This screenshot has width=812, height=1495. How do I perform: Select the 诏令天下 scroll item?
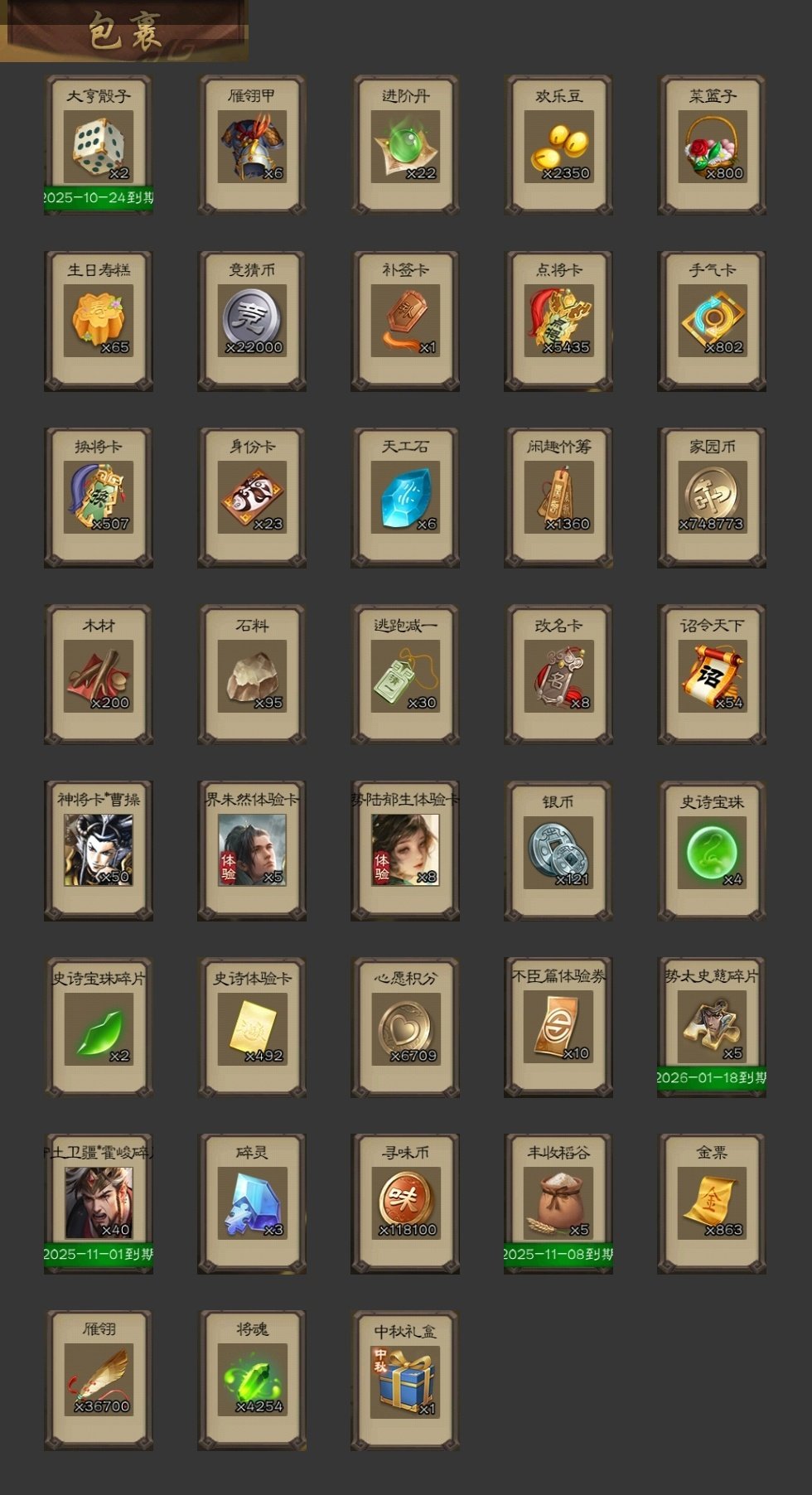click(712, 676)
